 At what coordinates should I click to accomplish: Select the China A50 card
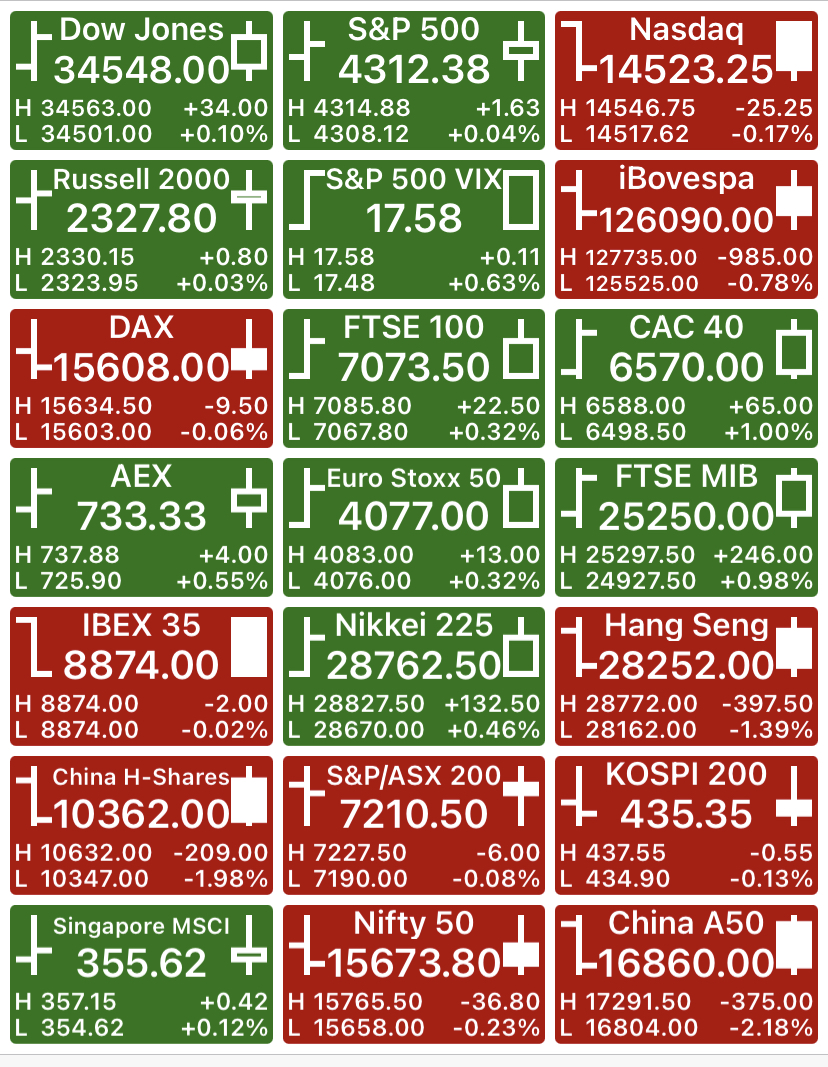[686, 974]
